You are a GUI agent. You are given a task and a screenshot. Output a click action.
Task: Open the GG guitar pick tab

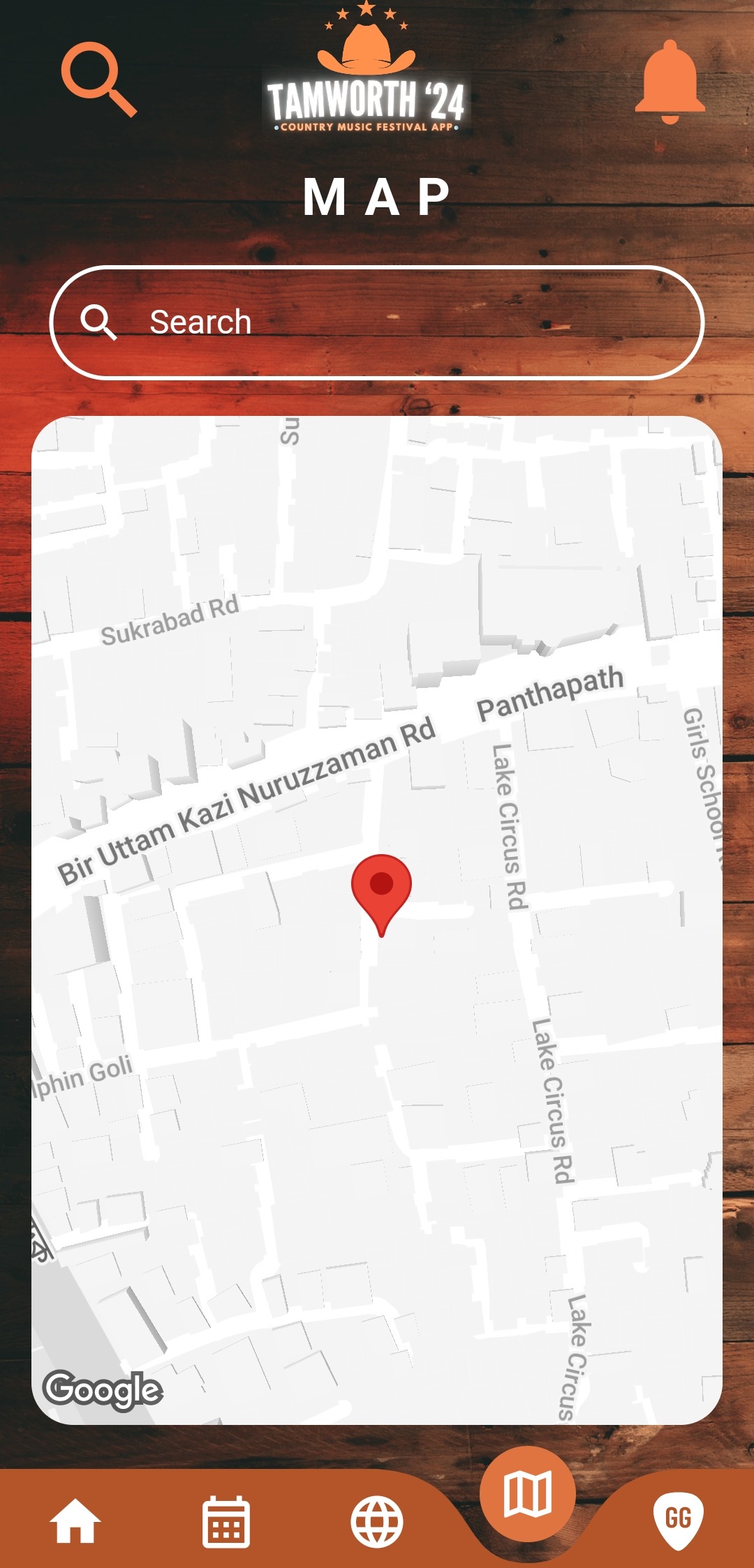[x=678, y=1521]
